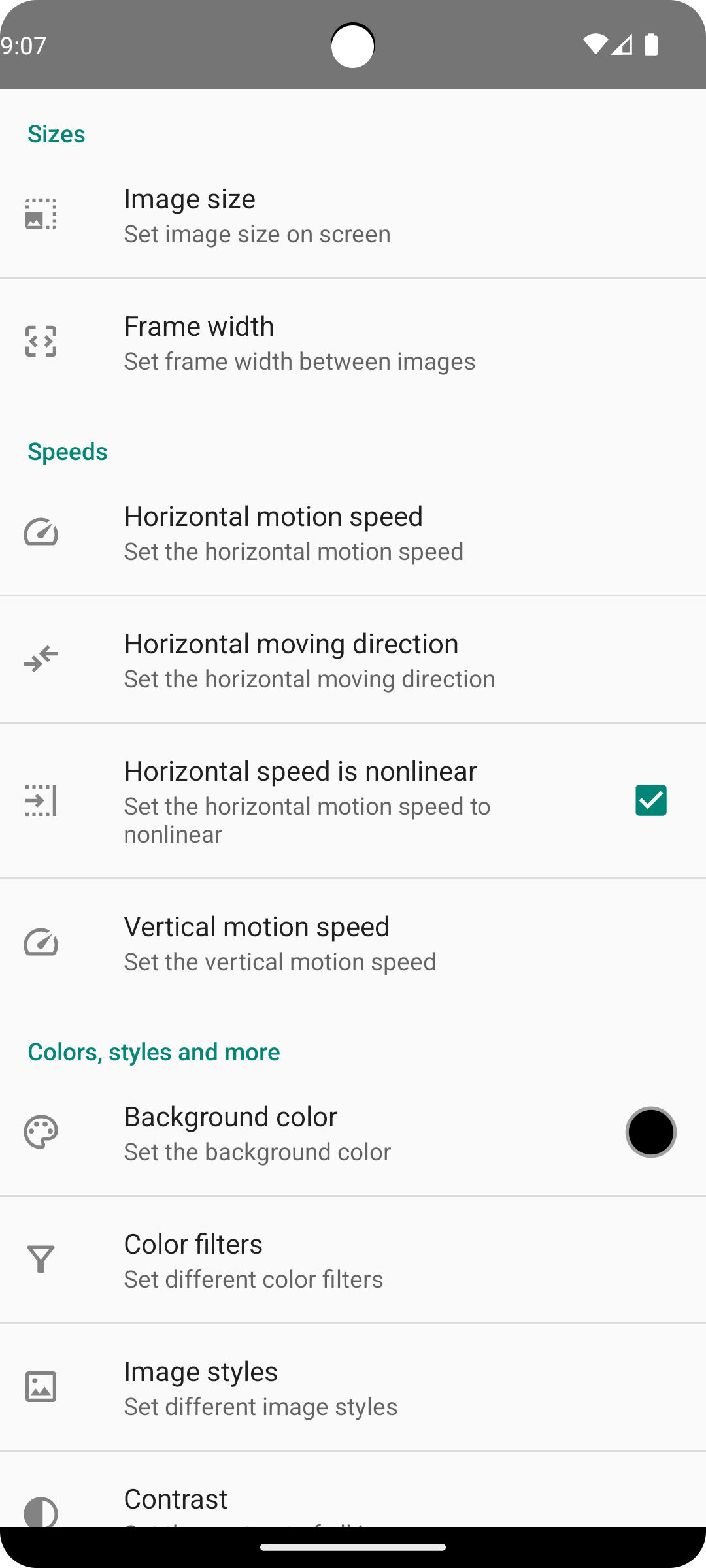Open the Contrast setting
This screenshot has width=706, height=1568.
coord(353,1503)
